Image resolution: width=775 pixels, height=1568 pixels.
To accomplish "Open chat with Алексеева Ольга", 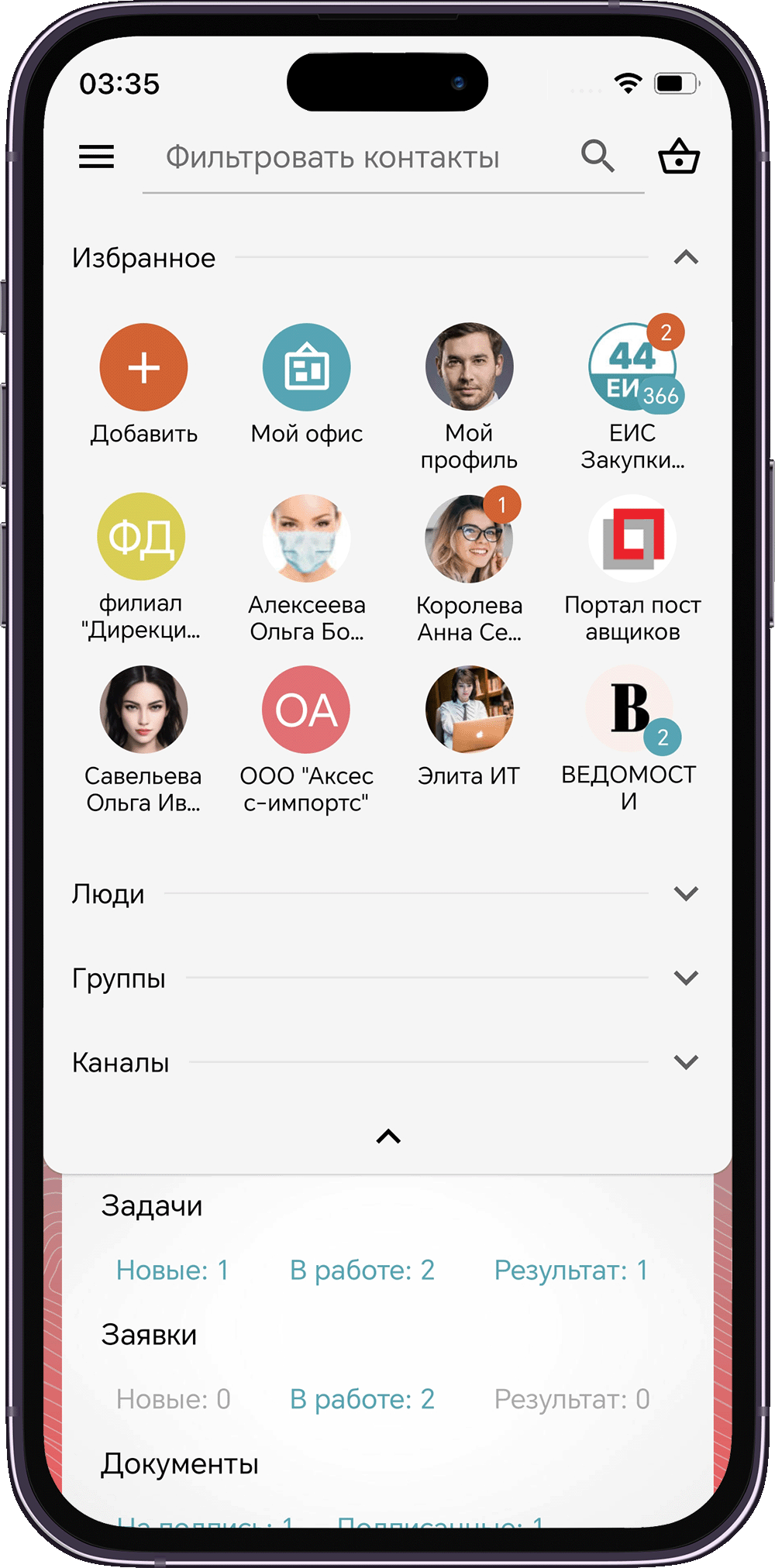I will tap(306, 538).
